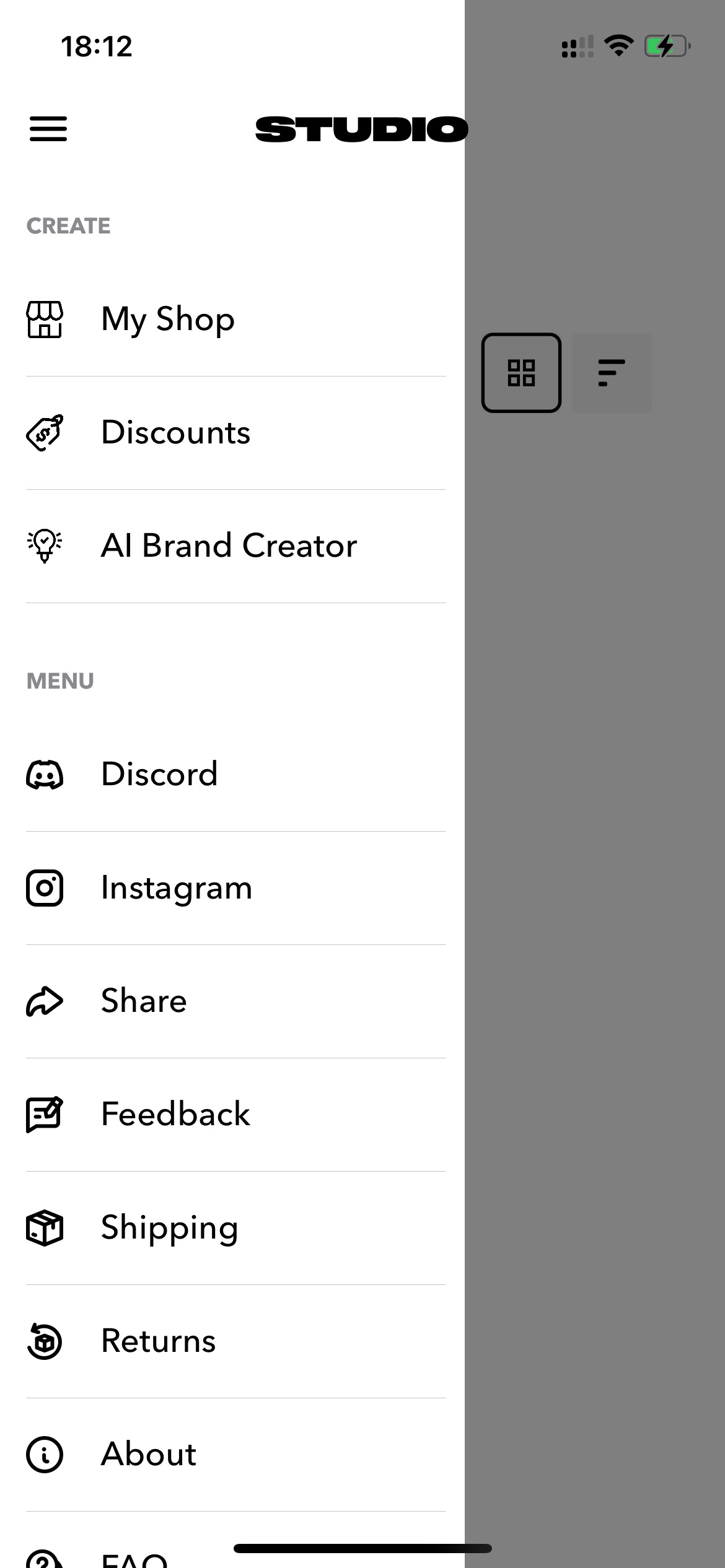
Task: Open the Returns page
Action: pyautogui.click(x=235, y=1341)
